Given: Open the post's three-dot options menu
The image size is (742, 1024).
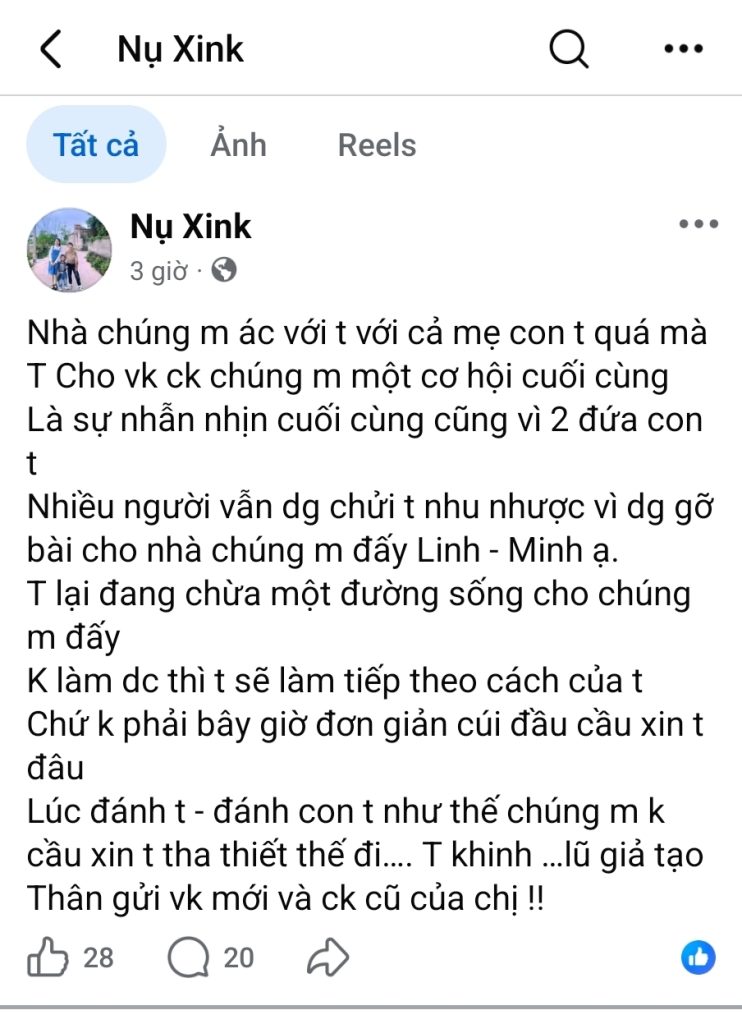Looking at the screenshot, I should click(698, 225).
